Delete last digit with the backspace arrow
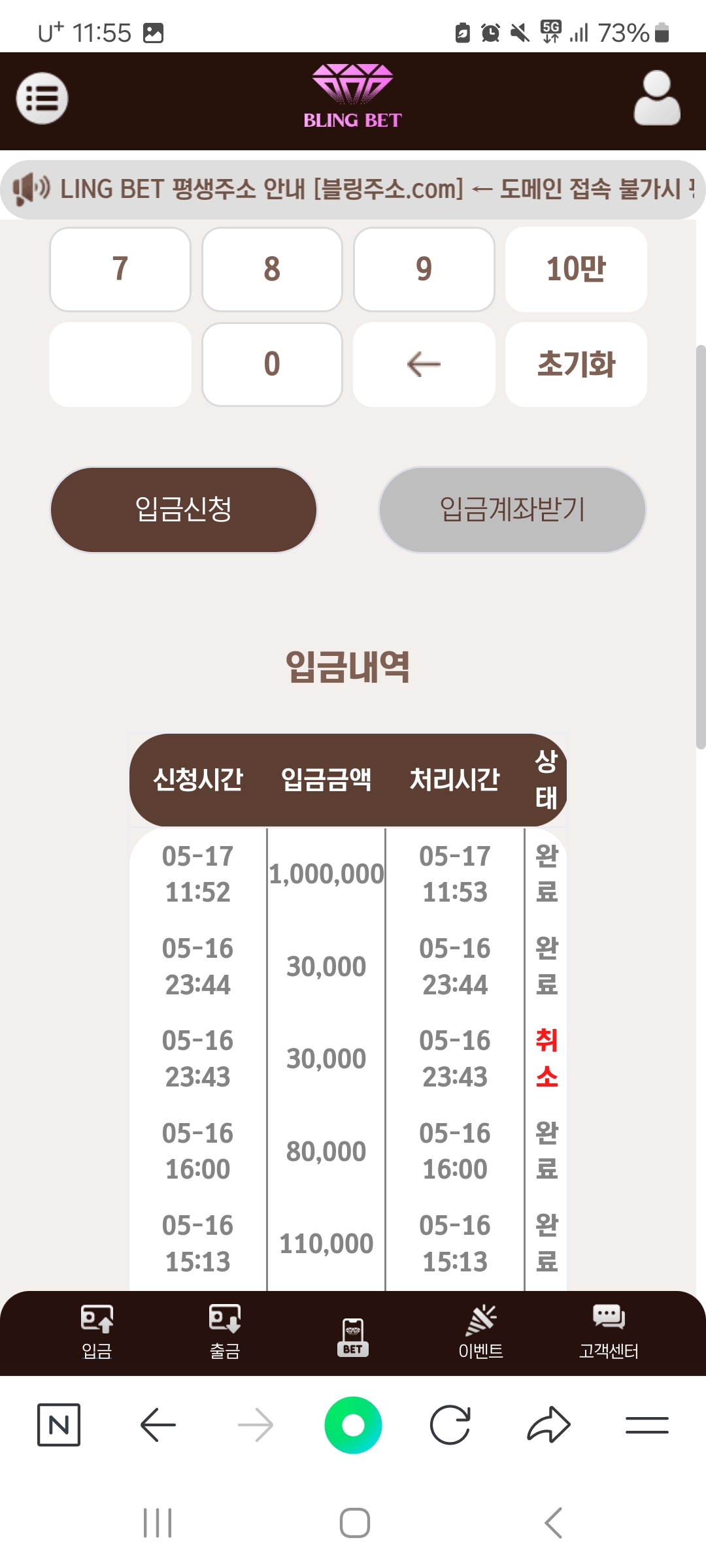Screen dimensions: 706x1568 (424, 364)
